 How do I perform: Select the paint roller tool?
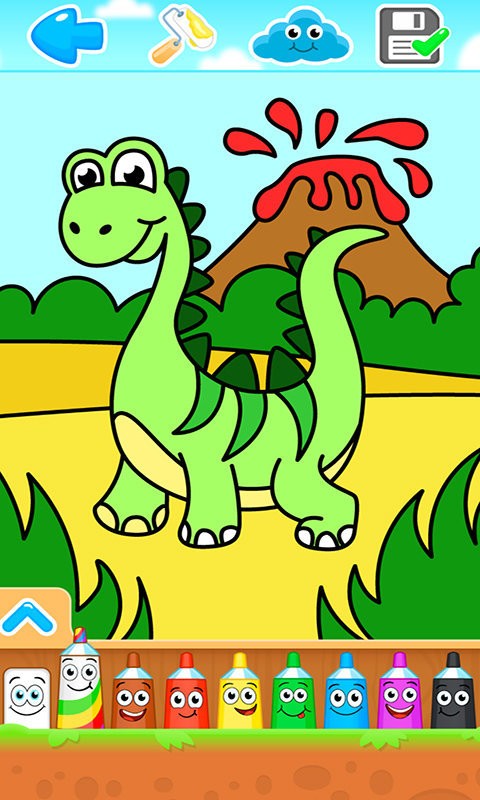tap(183, 35)
